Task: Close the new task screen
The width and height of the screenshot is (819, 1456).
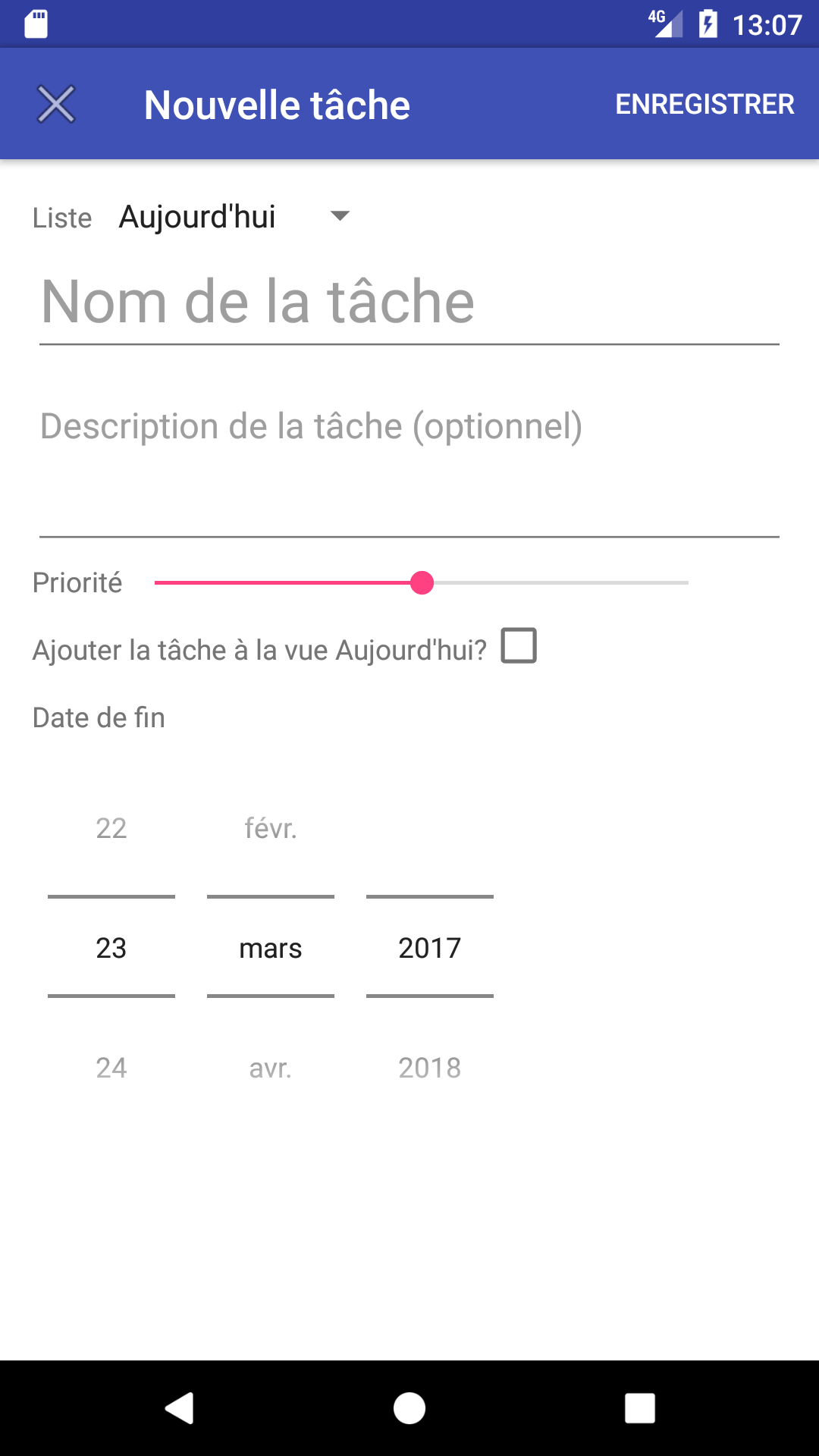Action: point(56,104)
